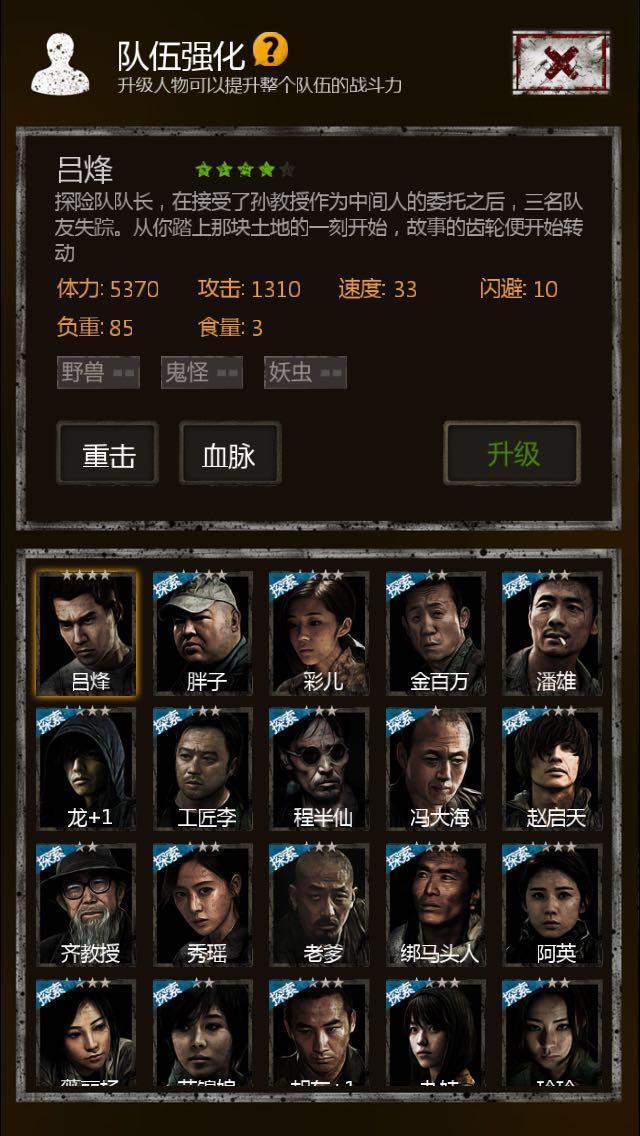Choose the 彩儿 portrait
The height and width of the screenshot is (1136, 640).
coord(319,634)
